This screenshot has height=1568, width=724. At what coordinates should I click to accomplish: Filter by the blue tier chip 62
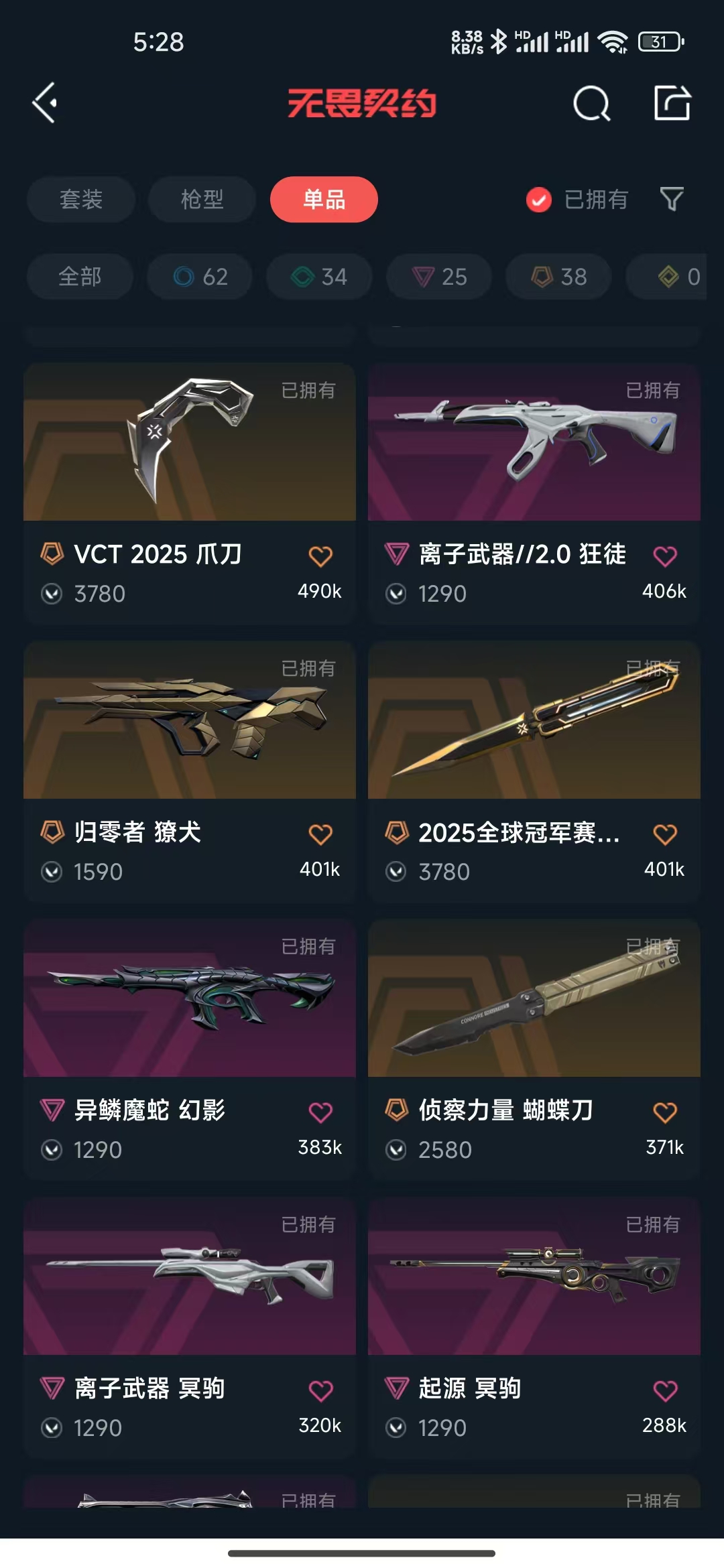pos(200,276)
